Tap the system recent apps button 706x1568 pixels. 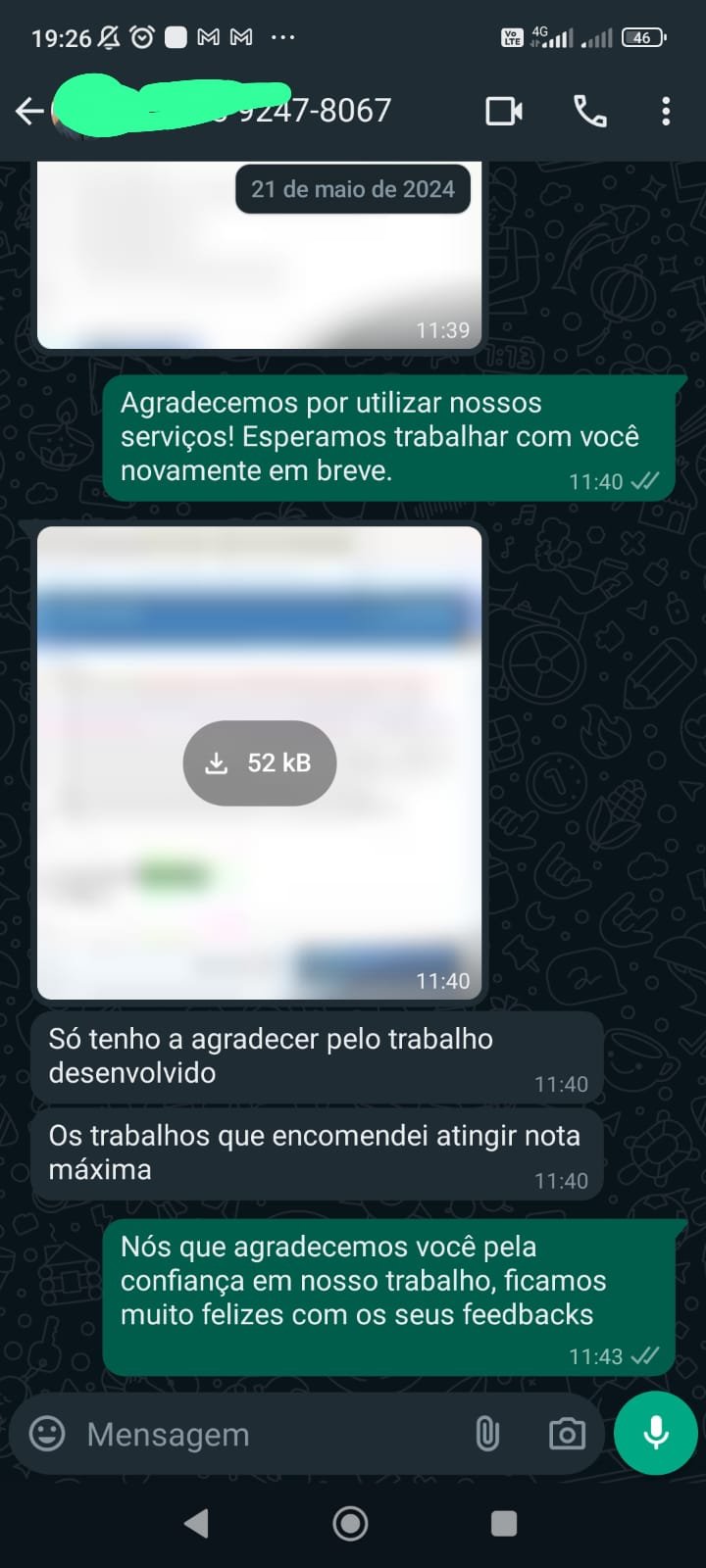coord(504,1523)
